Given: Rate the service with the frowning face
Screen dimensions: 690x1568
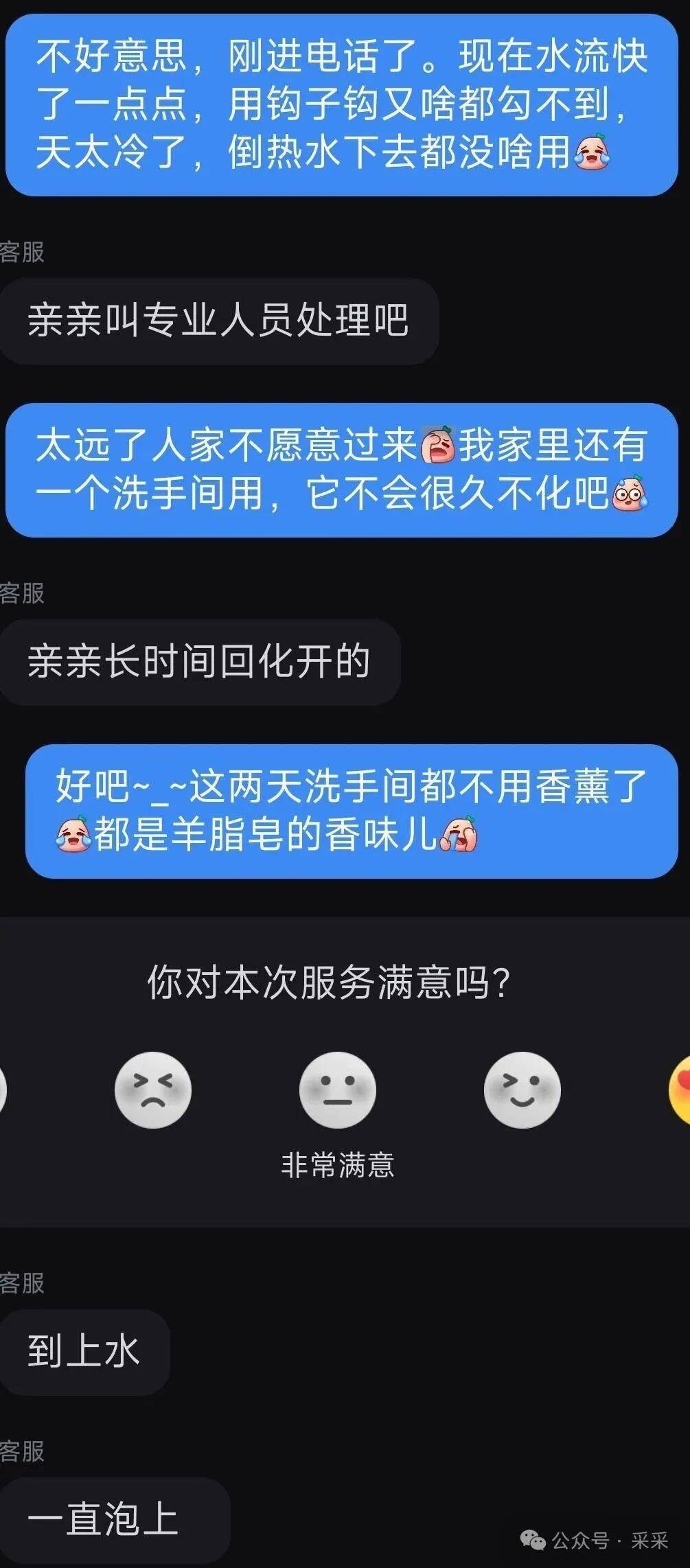Looking at the screenshot, I should coord(152,1089).
